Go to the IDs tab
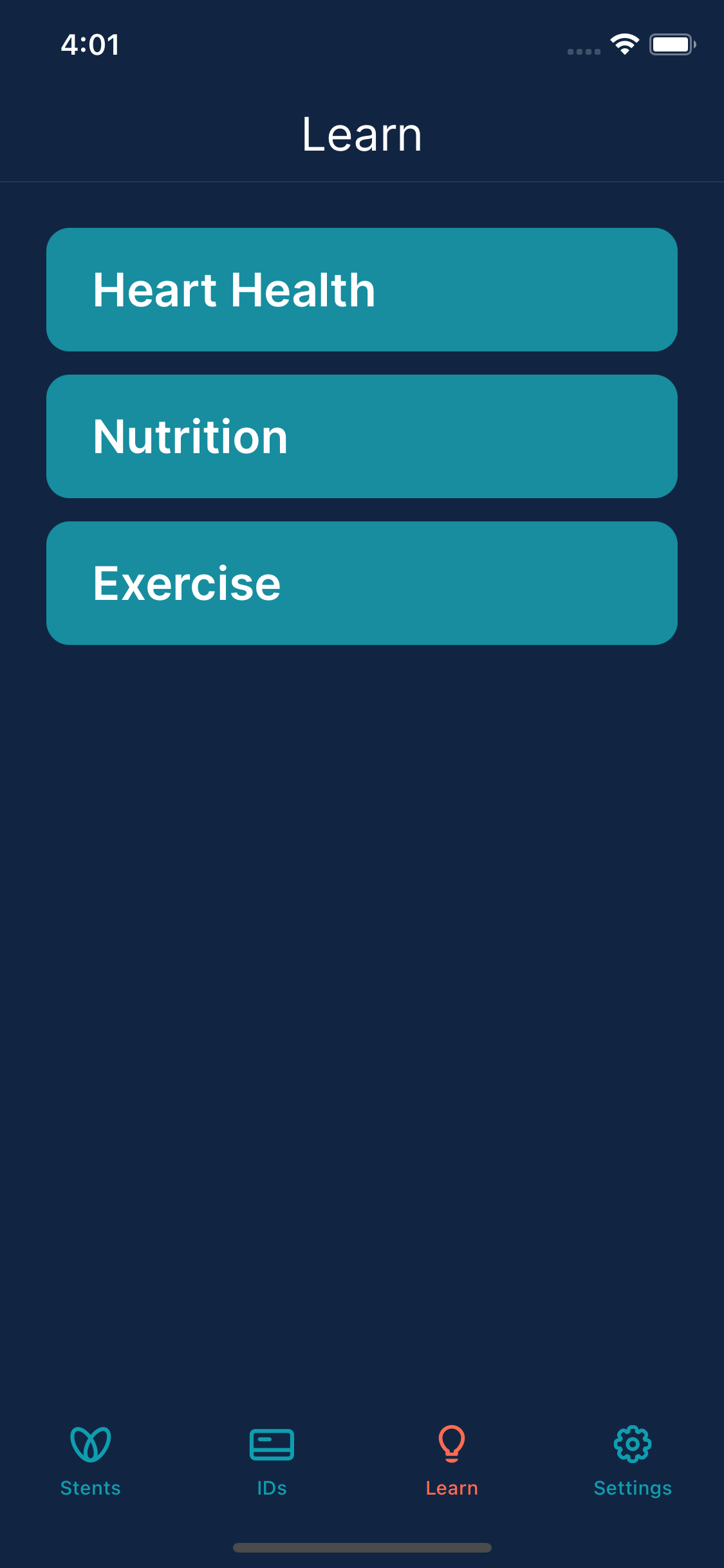Image resolution: width=724 pixels, height=1568 pixels. (272, 1461)
